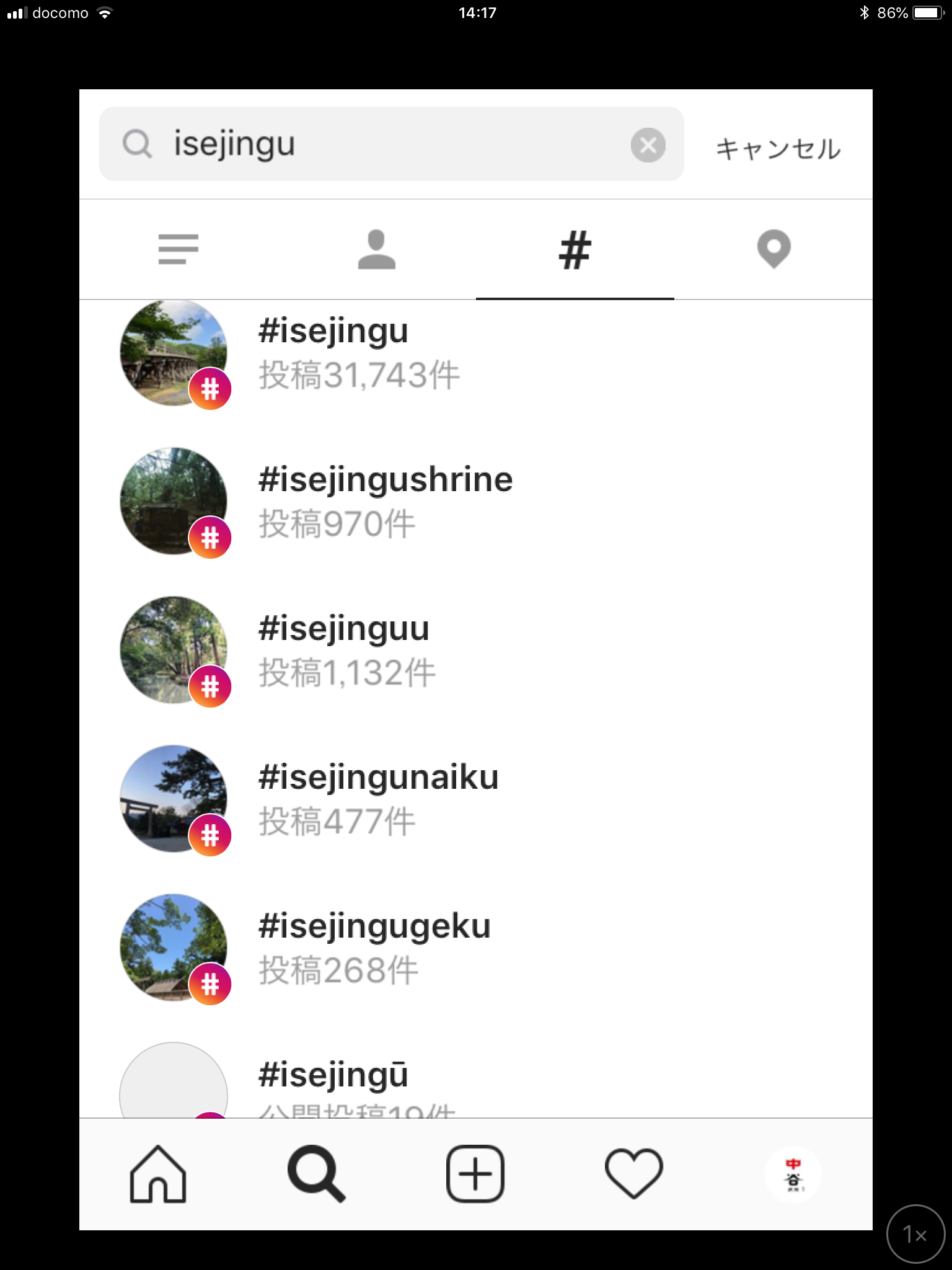The image size is (952, 1270).
Task: Select the hashtag tab
Action: tap(575, 251)
